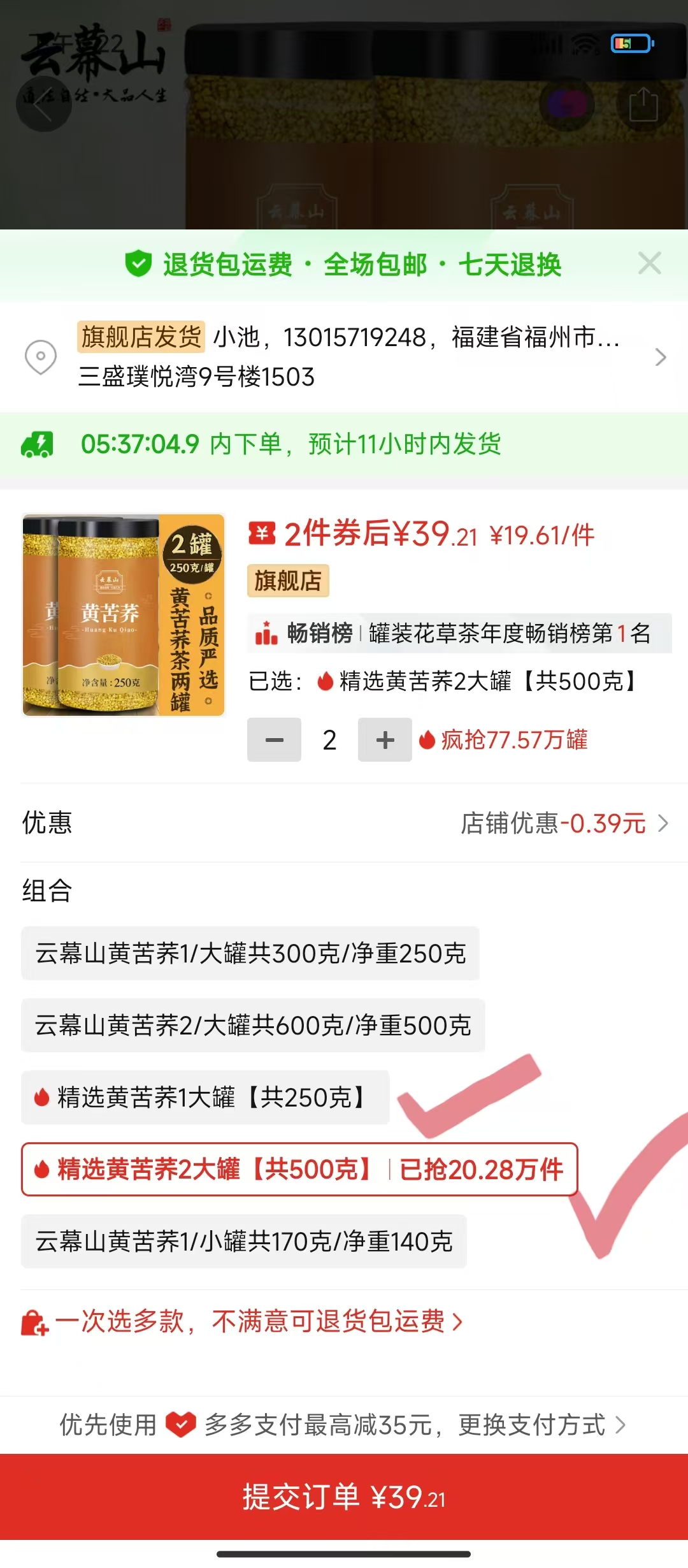Increase quantity with the plus button
The height and width of the screenshot is (1568, 688).
pos(385,740)
